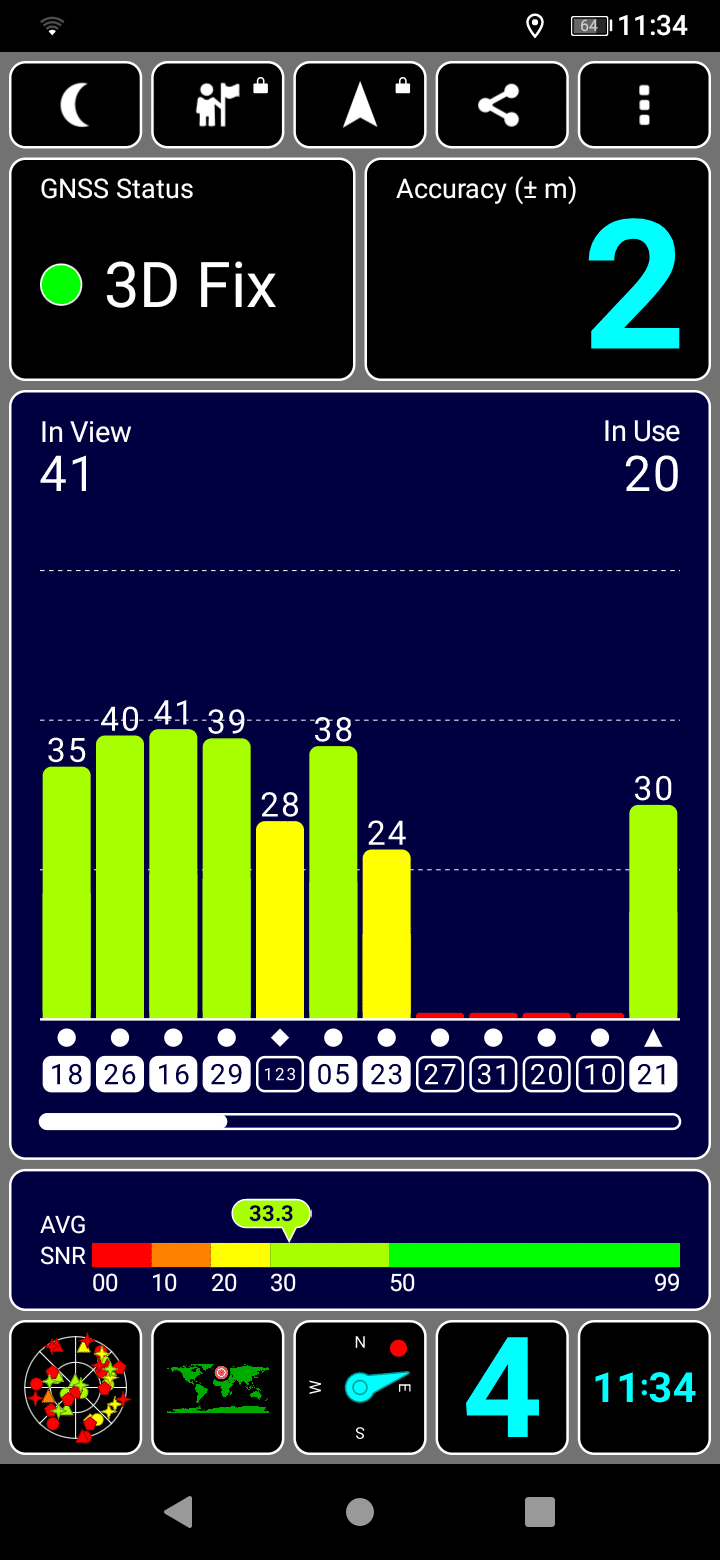Open the GNSS Status 3D Fix panel
The width and height of the screenshot is (720, 1560).
click(x=182, y=269)
